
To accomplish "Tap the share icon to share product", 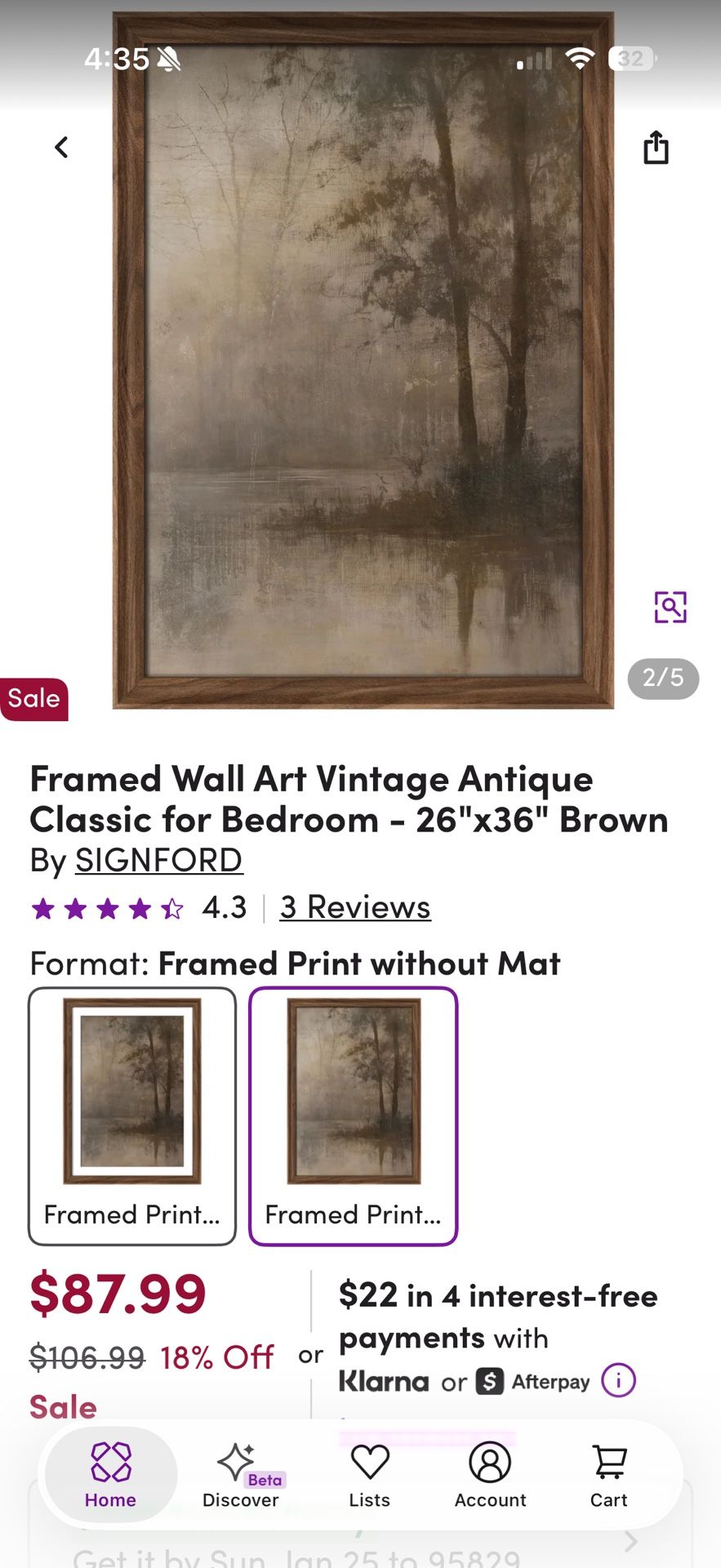I will (x=656, y=147).
